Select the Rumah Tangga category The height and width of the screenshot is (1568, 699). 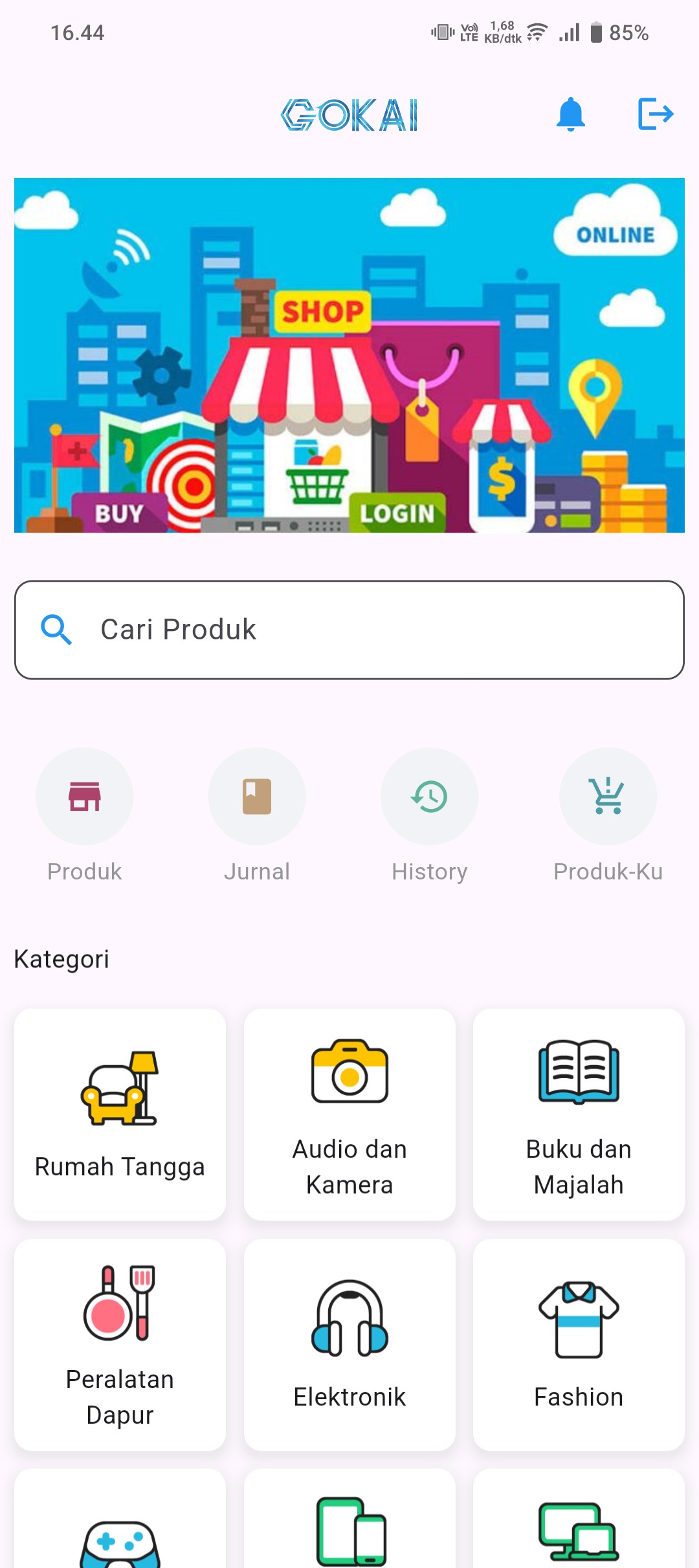(x=120, y=1114)
